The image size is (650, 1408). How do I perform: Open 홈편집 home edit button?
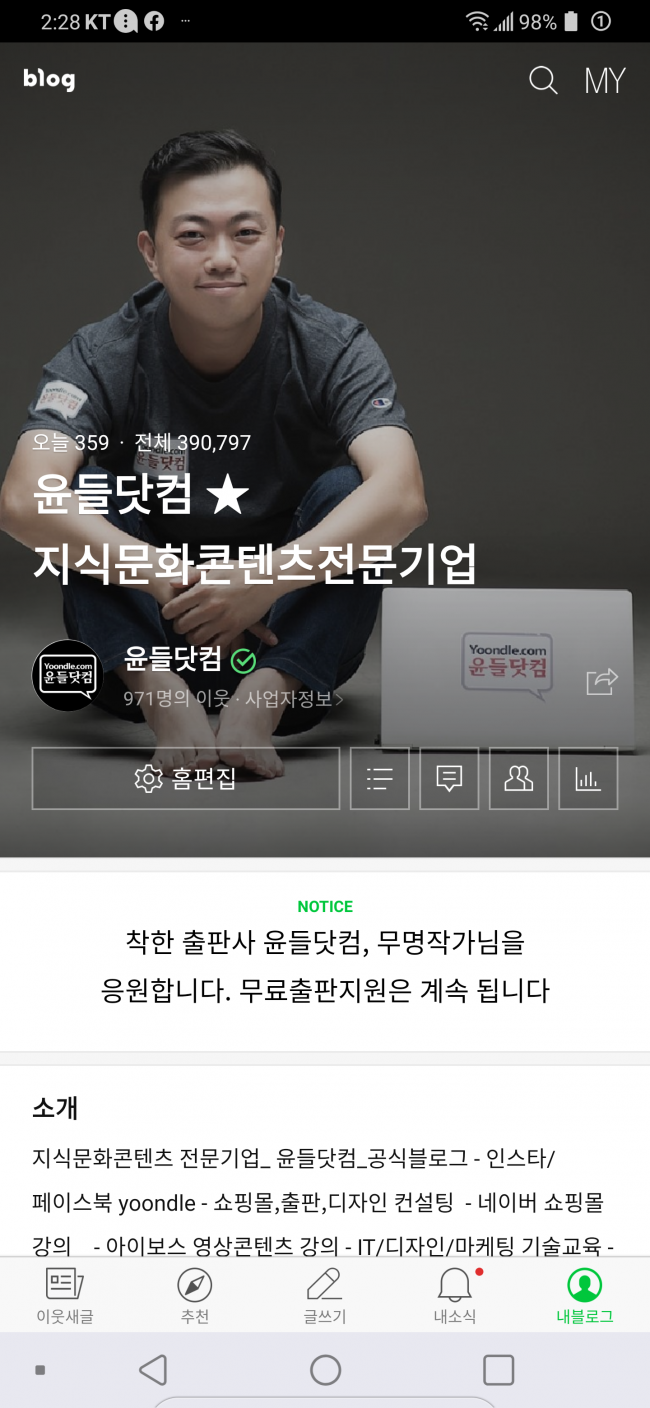tap(186, 778)
